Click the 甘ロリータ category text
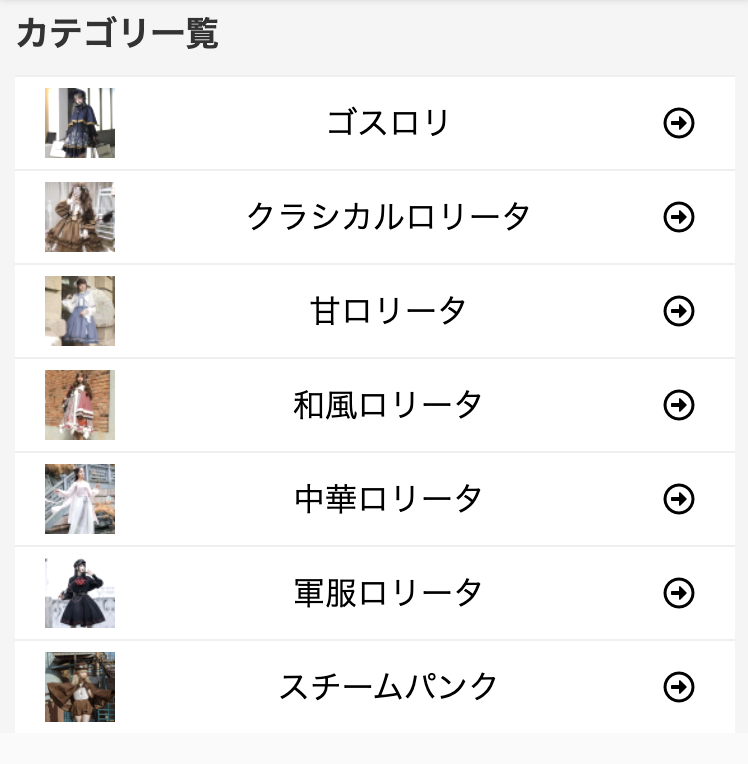748x764 pixels. (x=390, y=311)
